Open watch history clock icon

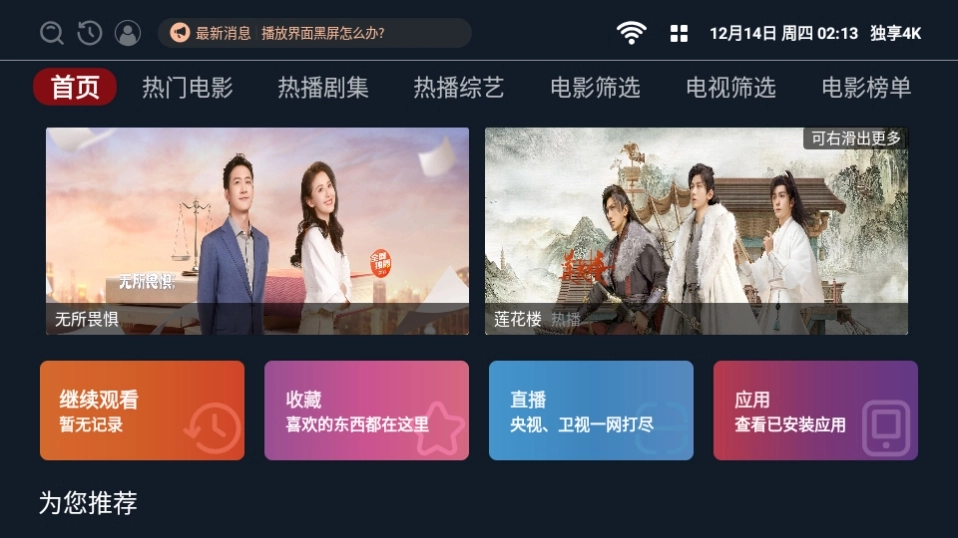click(90, 33)
